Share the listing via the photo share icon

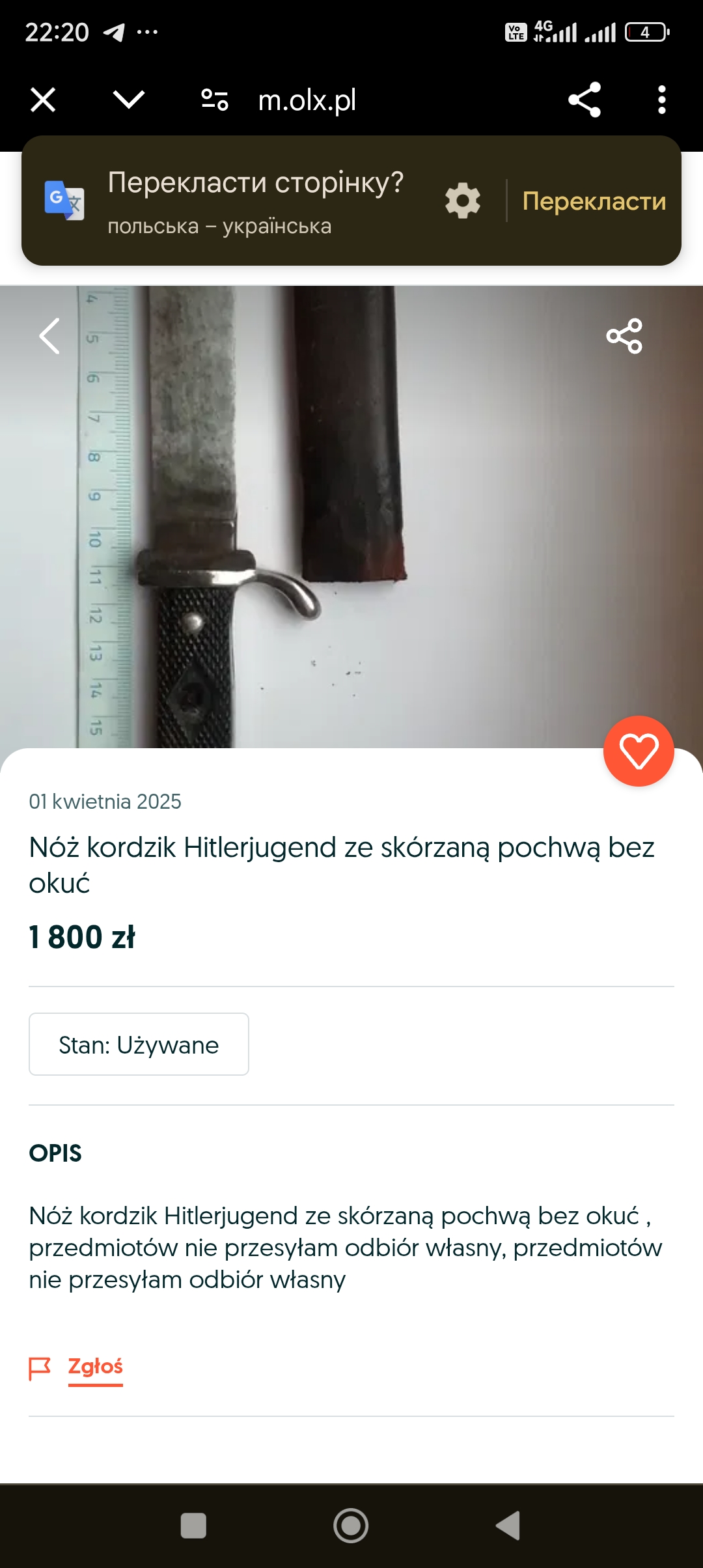[624, 336]
